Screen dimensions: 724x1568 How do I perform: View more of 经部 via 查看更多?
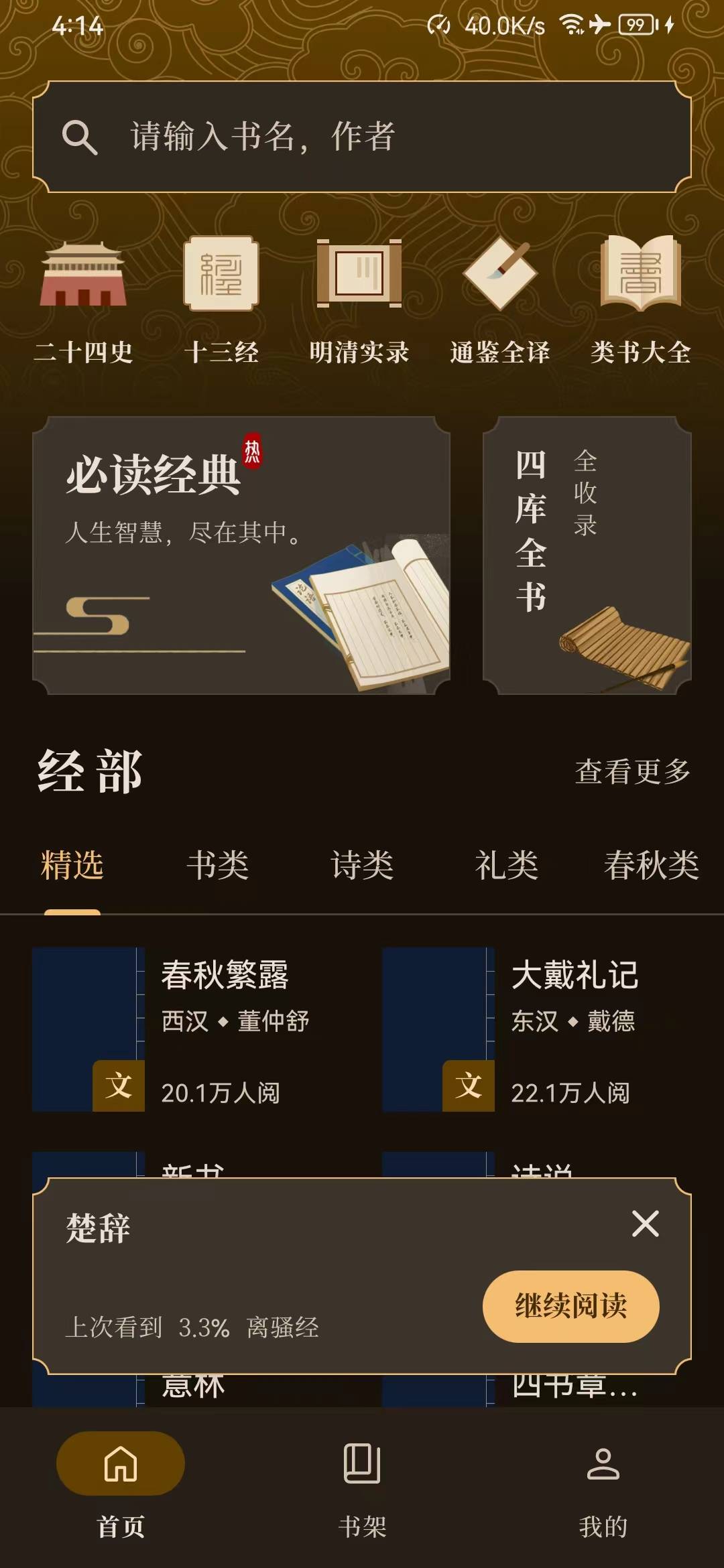click(632, 772)
